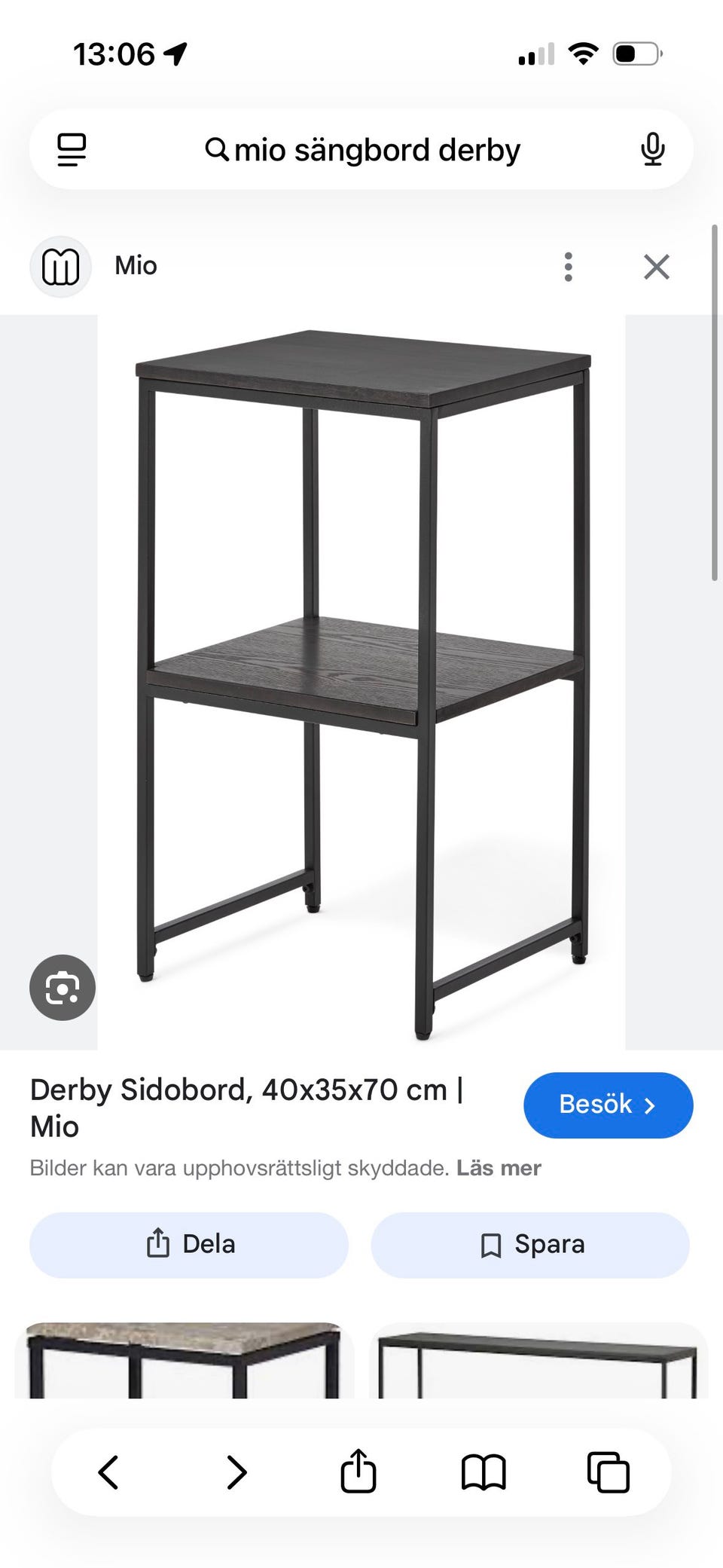Search this image with Lens
Image resolution: width=723 pixels, height=1568 pixels.
[x=63, y=987]
